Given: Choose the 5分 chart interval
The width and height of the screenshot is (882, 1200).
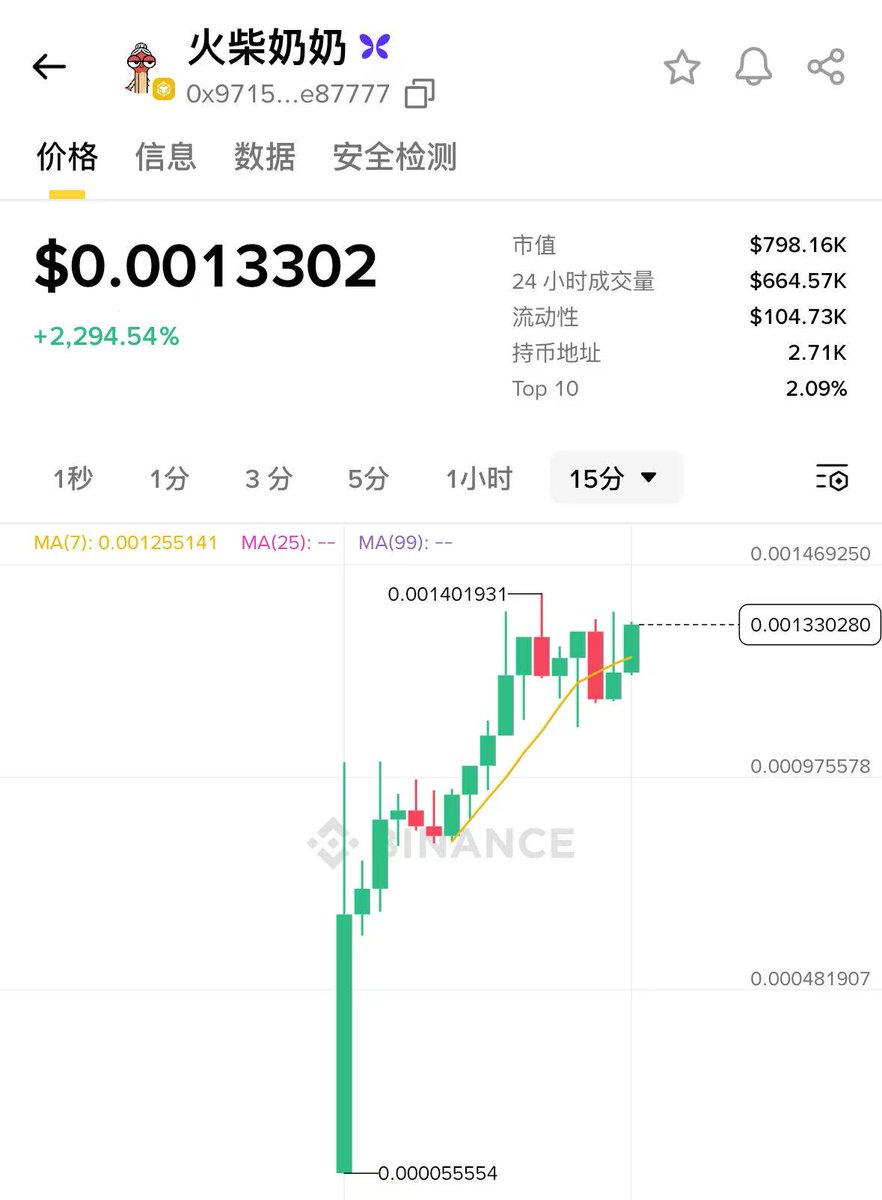Looking at the screenshot, I should tap(368, 479).
